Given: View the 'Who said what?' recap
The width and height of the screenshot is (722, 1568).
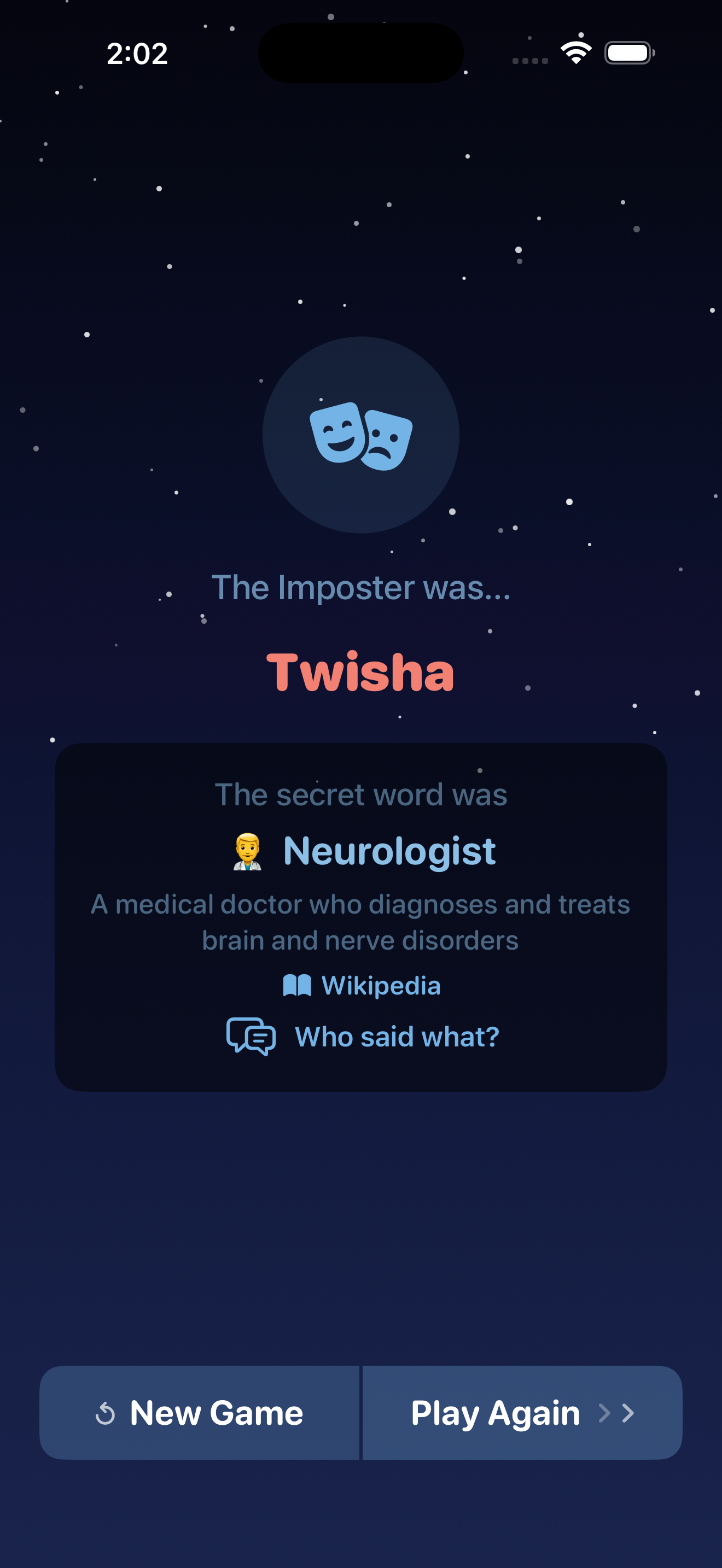Looking at the screenshot, I should coord(363,1036).
